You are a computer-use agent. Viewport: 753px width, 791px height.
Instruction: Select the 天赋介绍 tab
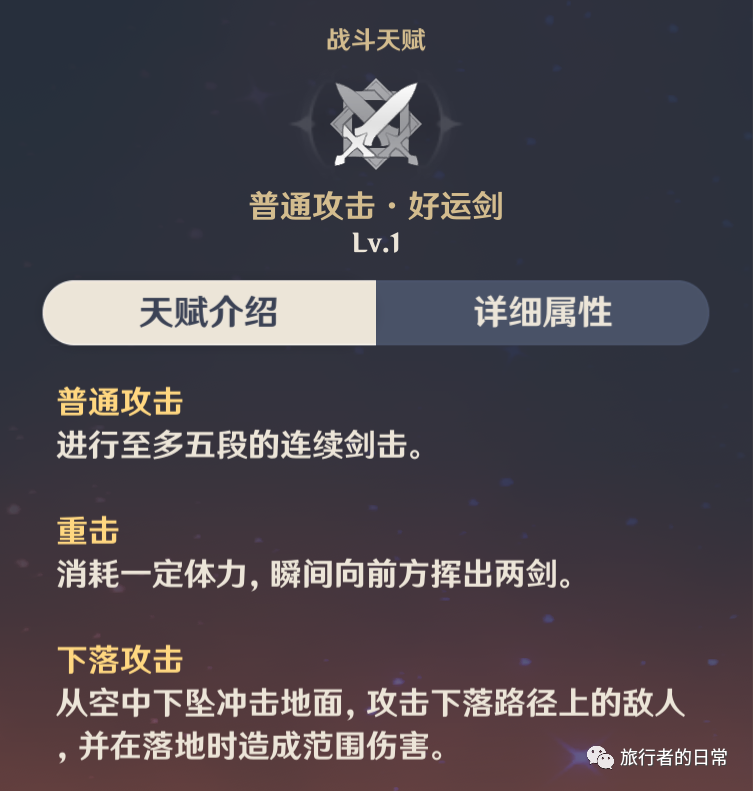[209, 313]
